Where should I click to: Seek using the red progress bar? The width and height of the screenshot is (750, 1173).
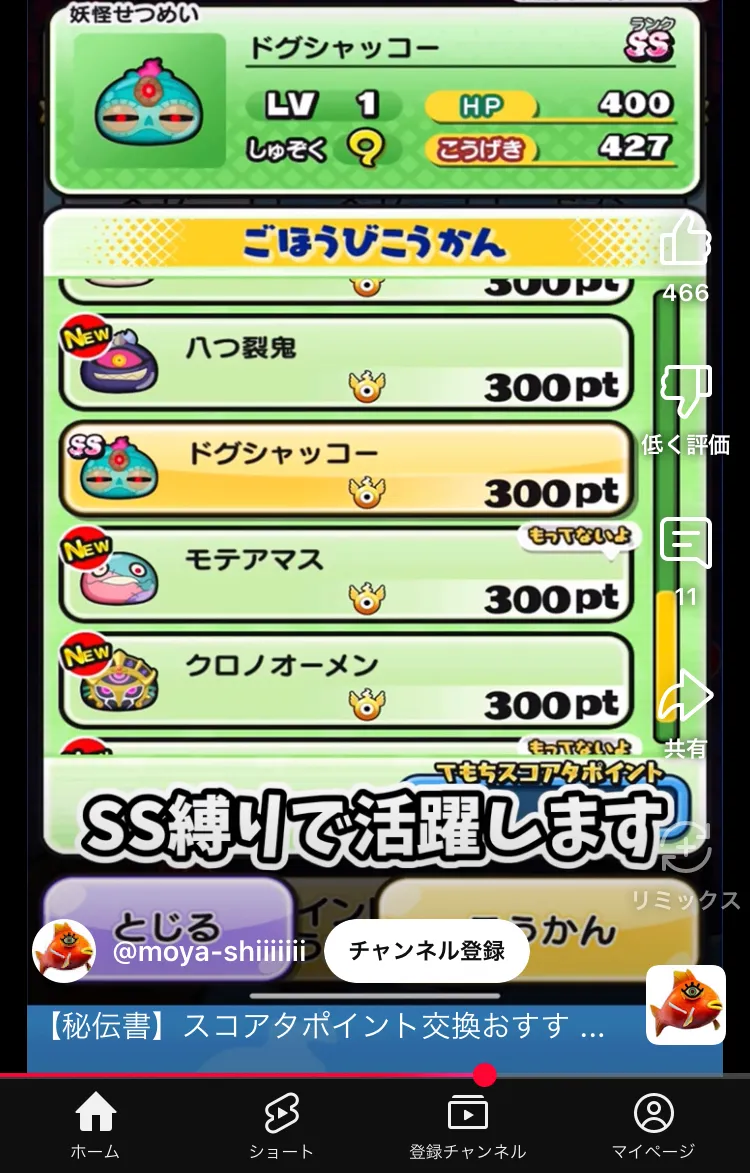484,1075
